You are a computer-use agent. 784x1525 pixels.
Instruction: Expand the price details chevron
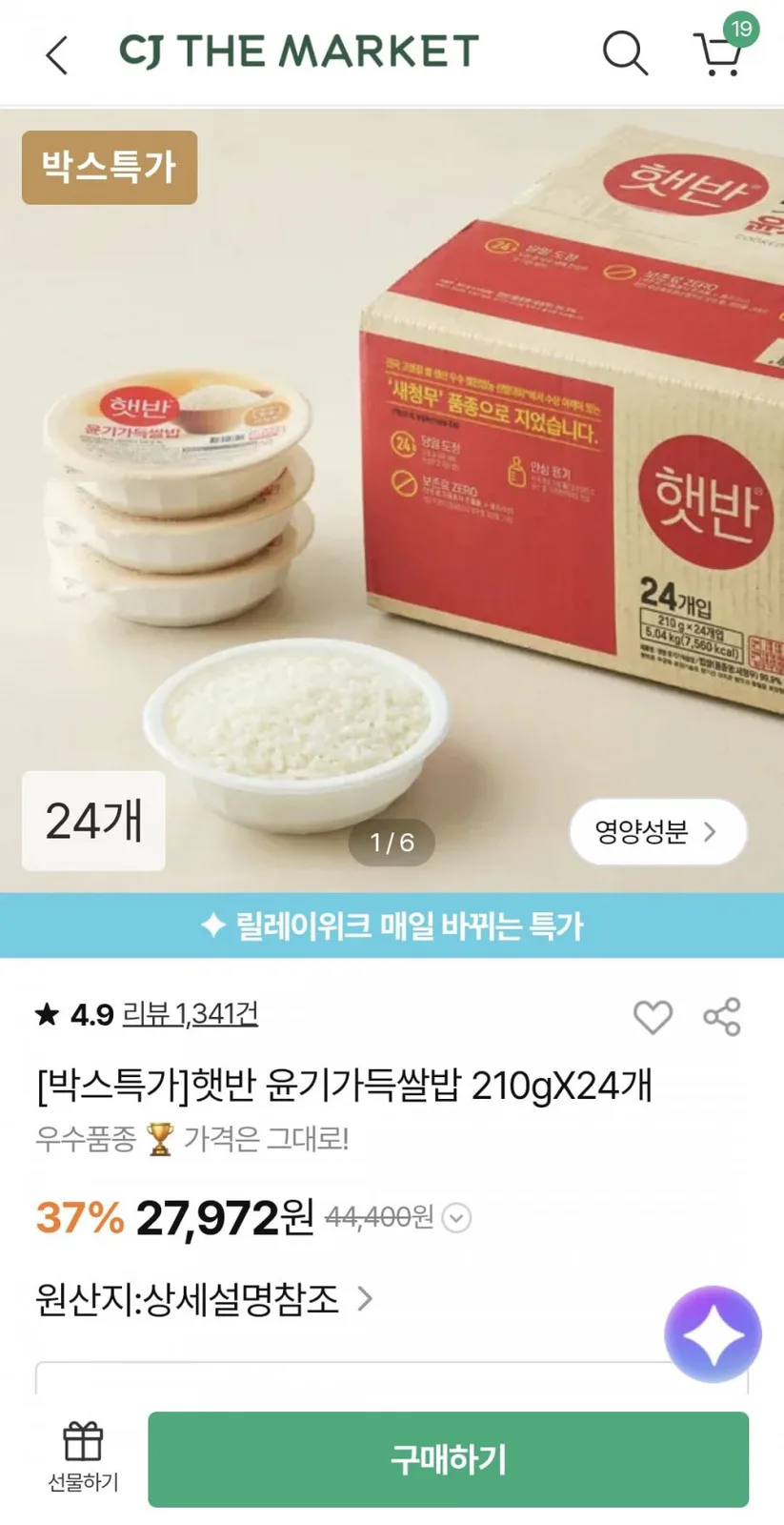457,1218
